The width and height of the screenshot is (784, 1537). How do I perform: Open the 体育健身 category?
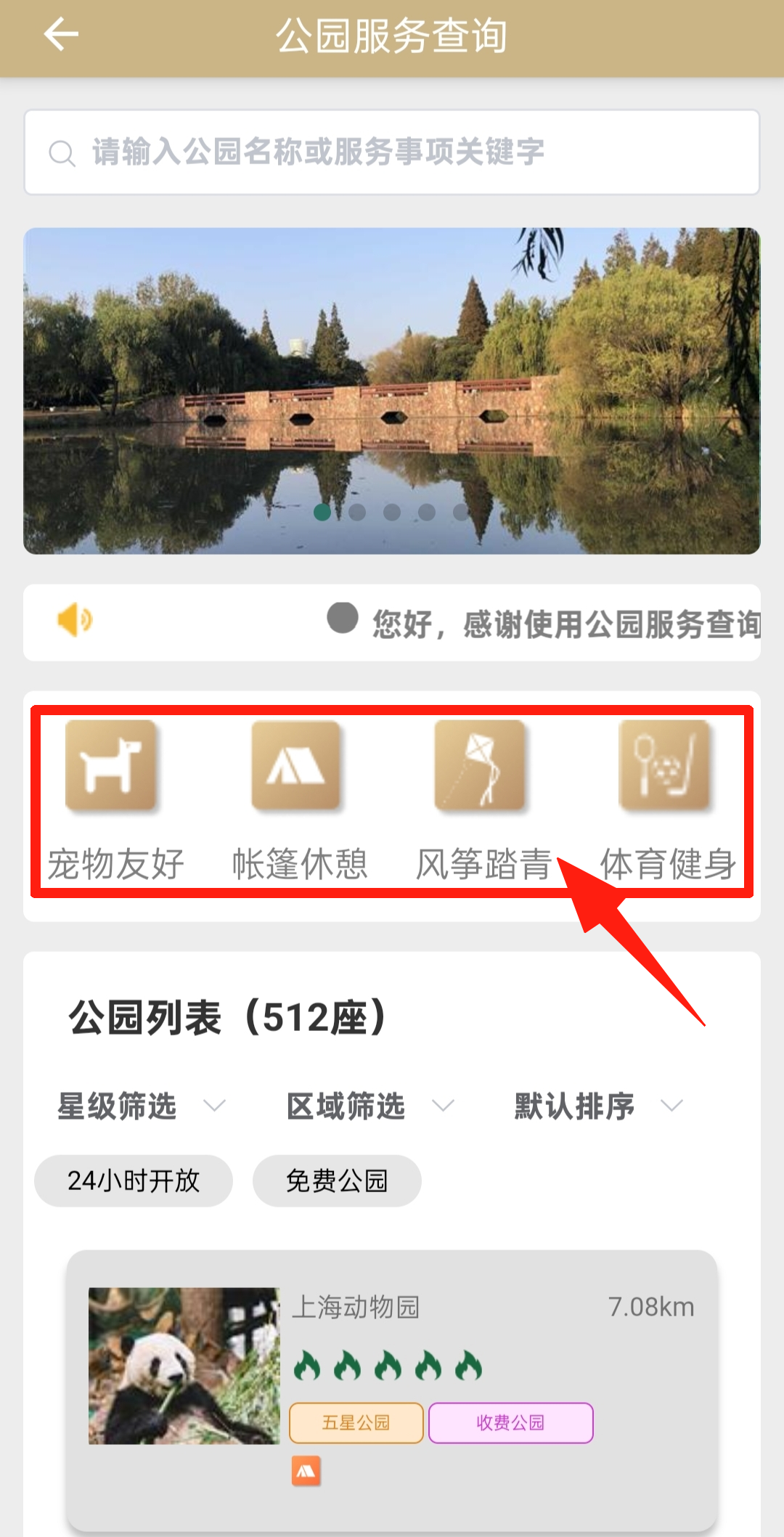pos(666,799)
